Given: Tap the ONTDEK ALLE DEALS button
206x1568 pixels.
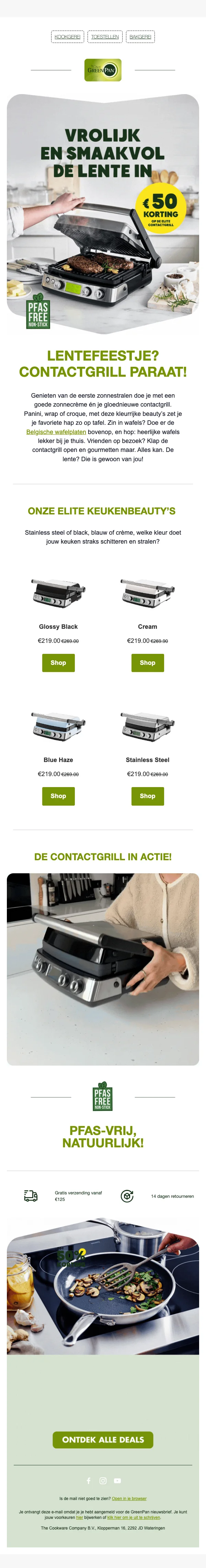Looking at the screenshot, I should click(103, 1440).
